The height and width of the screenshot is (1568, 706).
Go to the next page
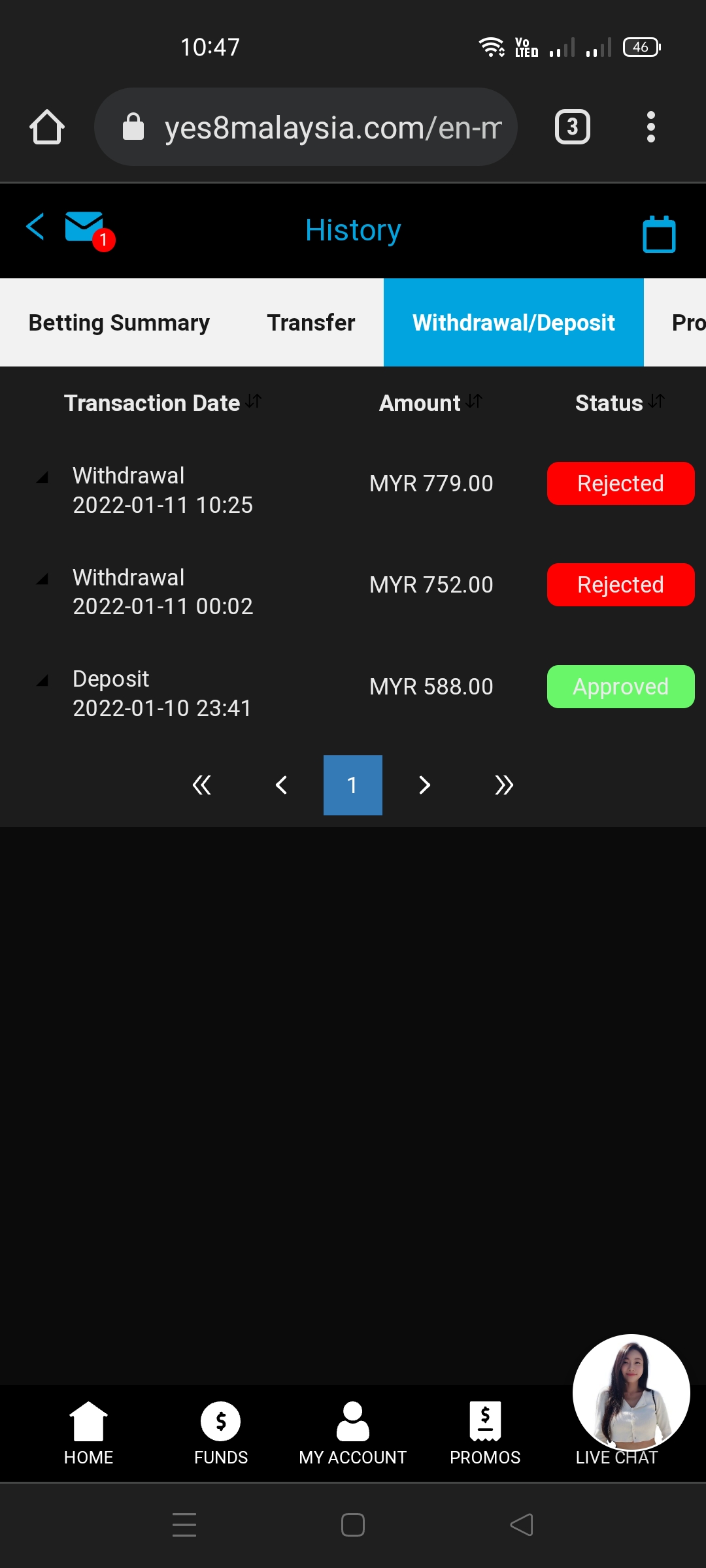[x=424, y=785]
